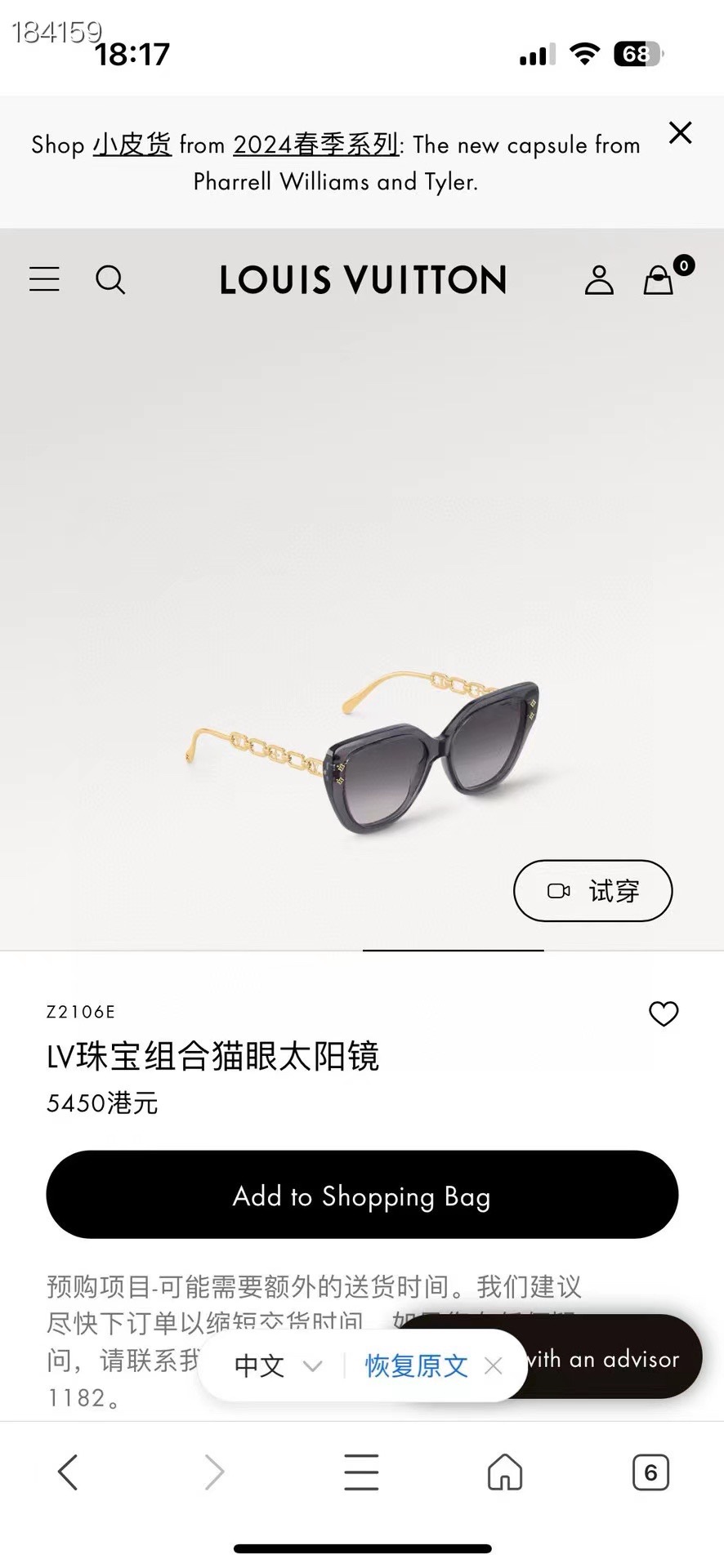Close the translation bar
This screenshot has height=1568, width=724.
493,1365
